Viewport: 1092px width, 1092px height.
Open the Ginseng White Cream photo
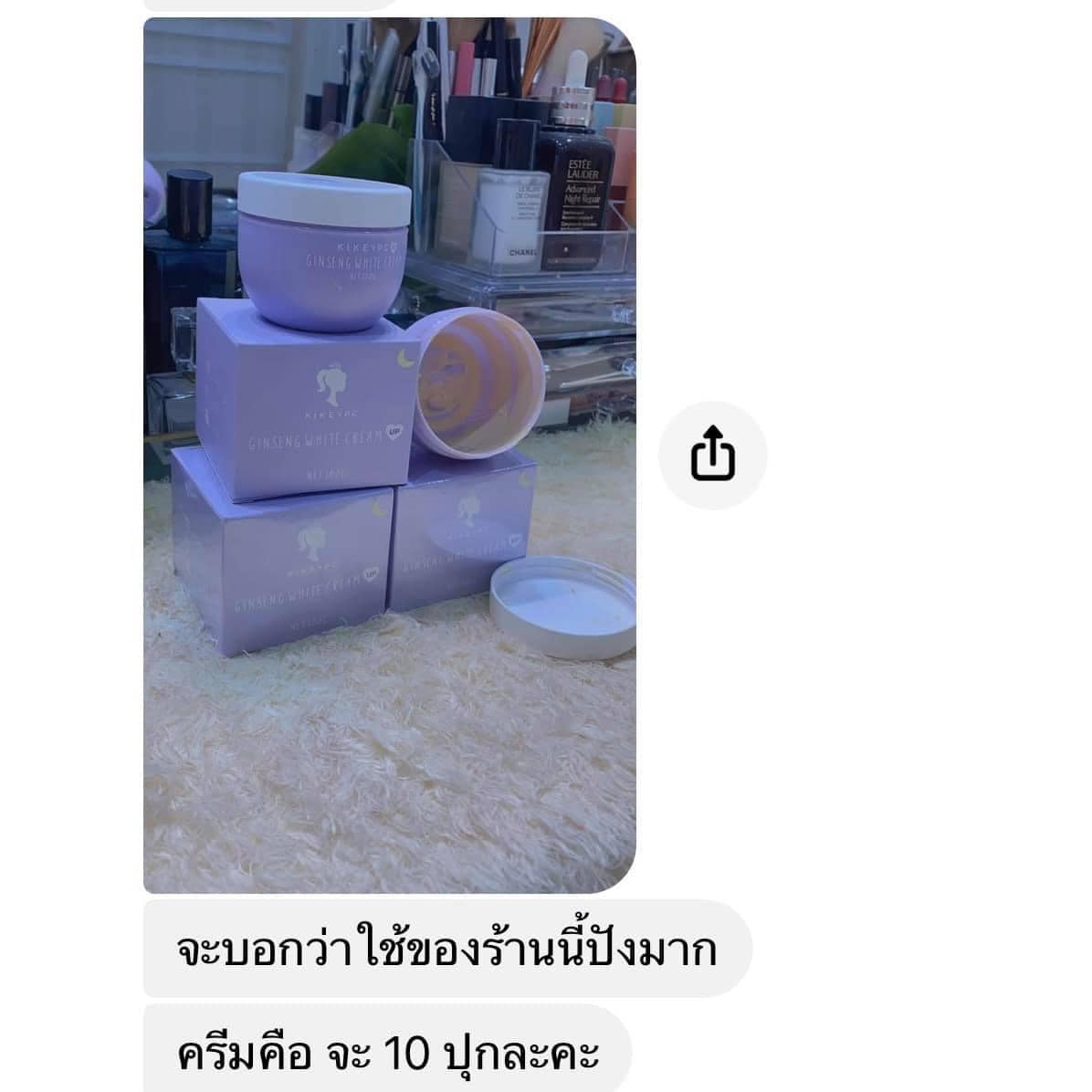tap(389, 455)
